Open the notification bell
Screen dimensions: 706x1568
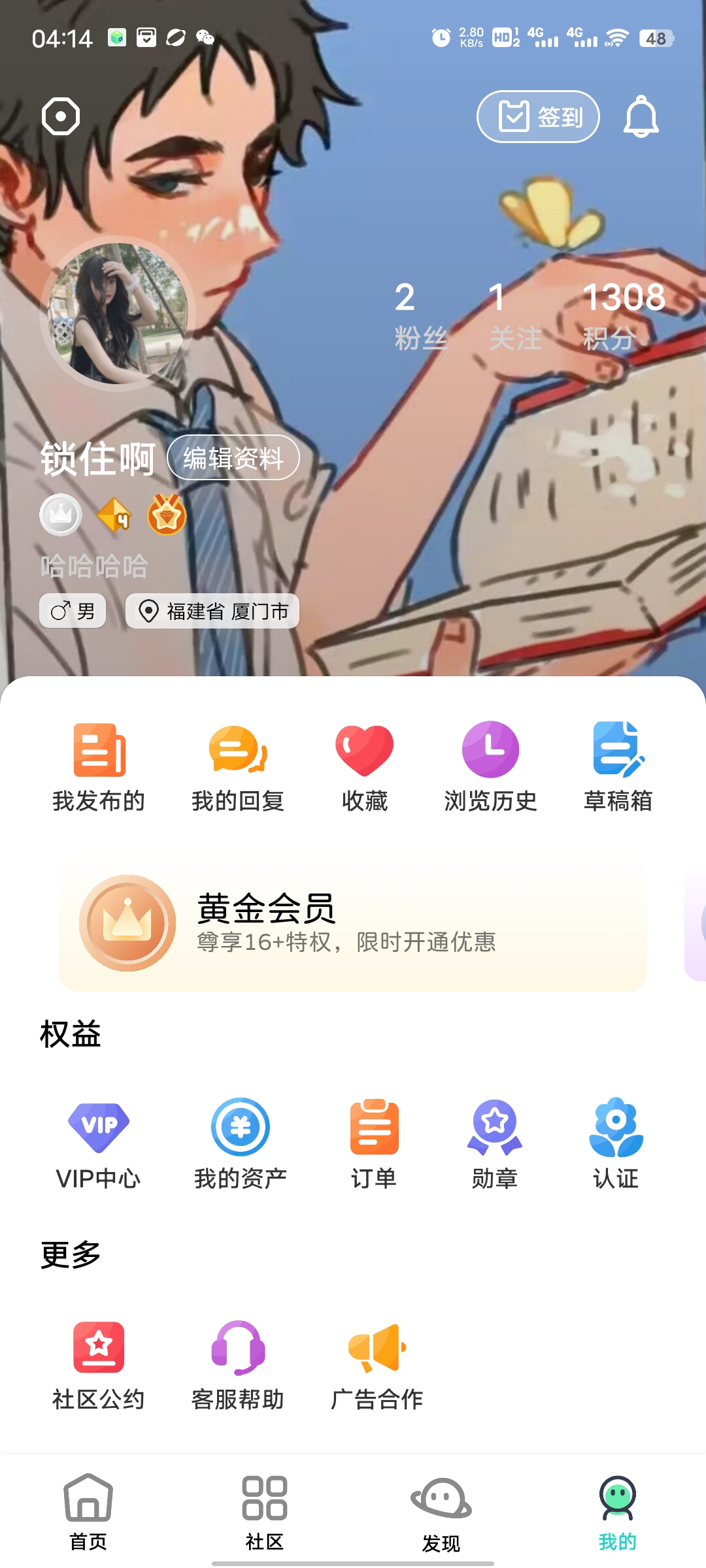tap(641, 116)
